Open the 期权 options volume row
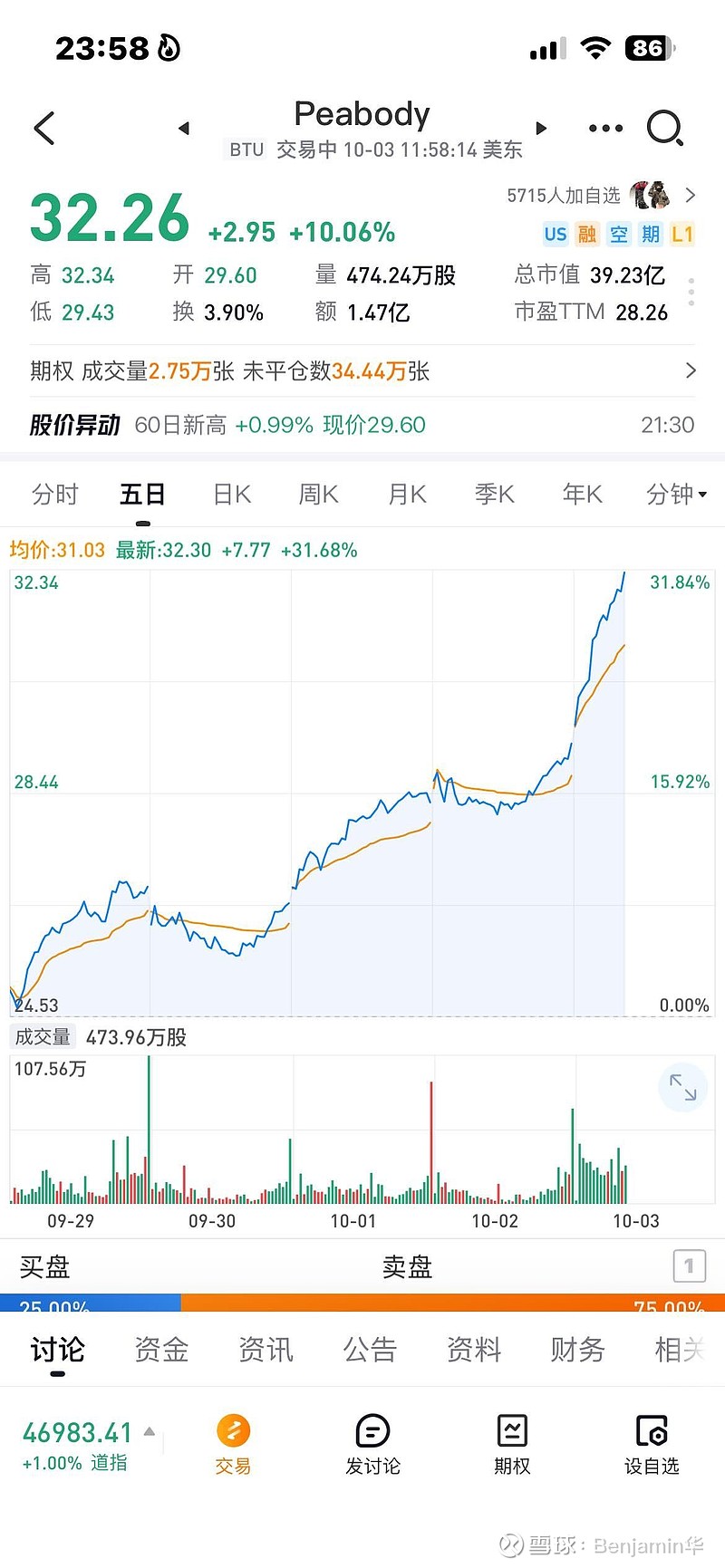The image size is (725, 1568). pos(362,371)
